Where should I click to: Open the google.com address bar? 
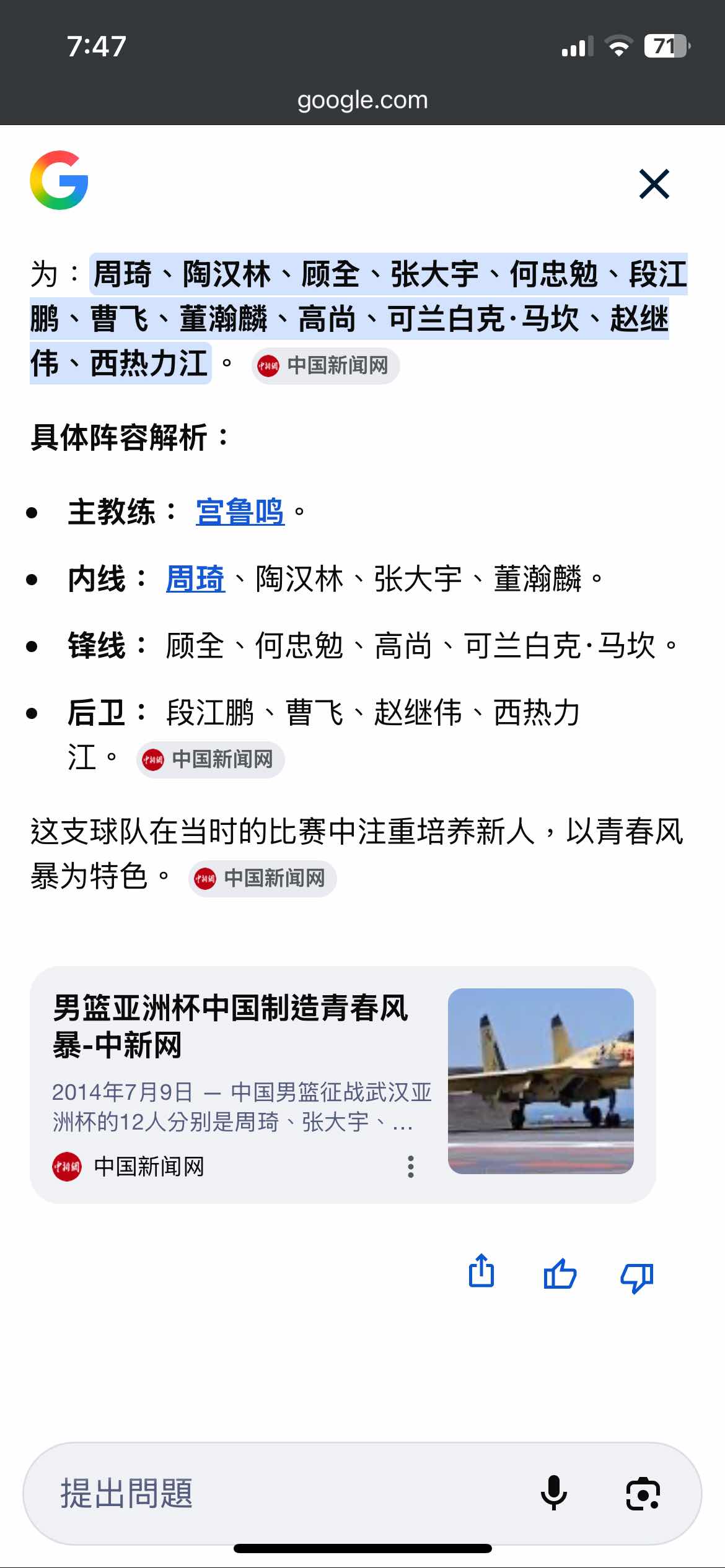[362, 100]
